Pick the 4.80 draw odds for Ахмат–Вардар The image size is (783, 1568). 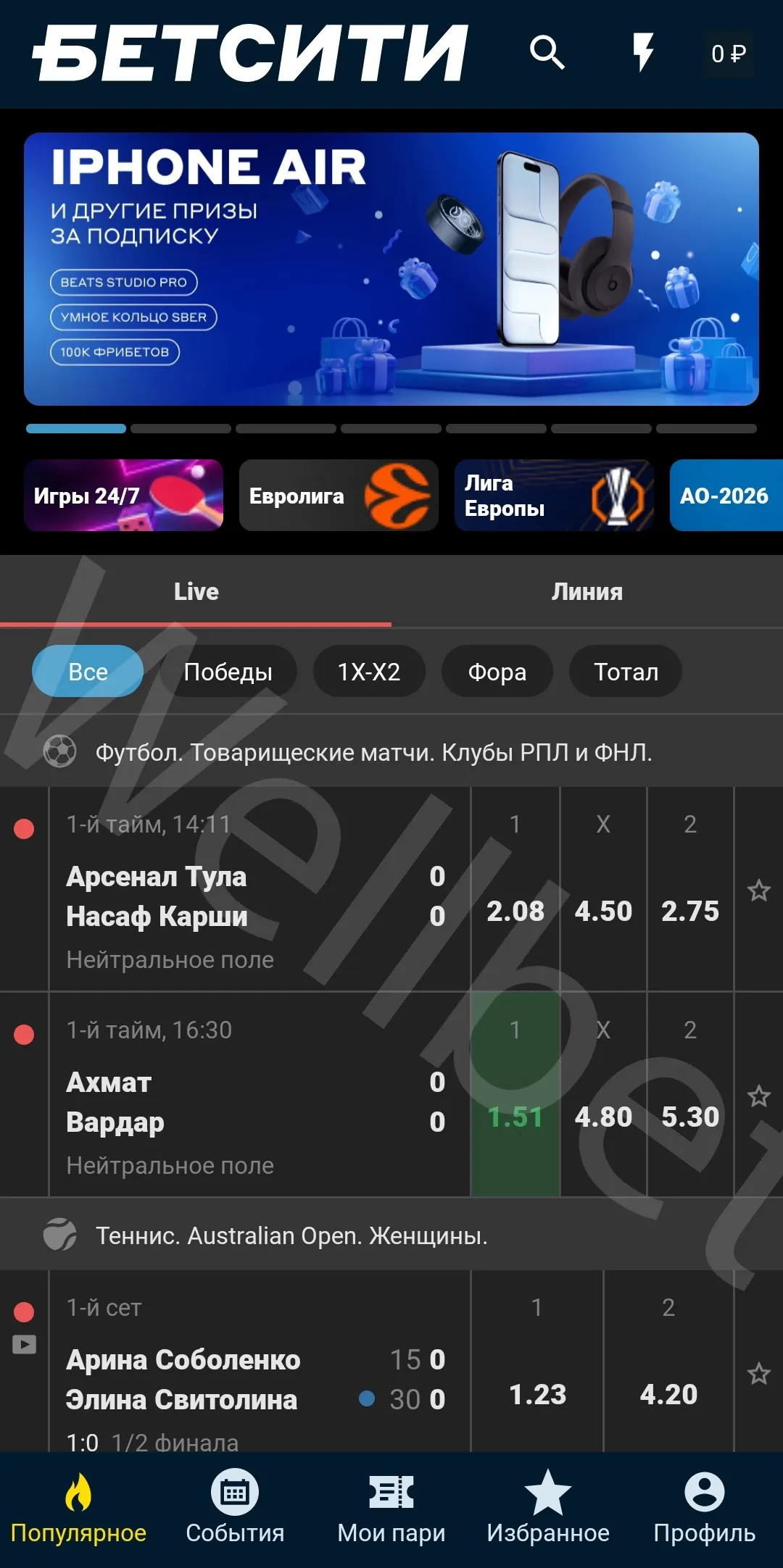point(603,1117)
